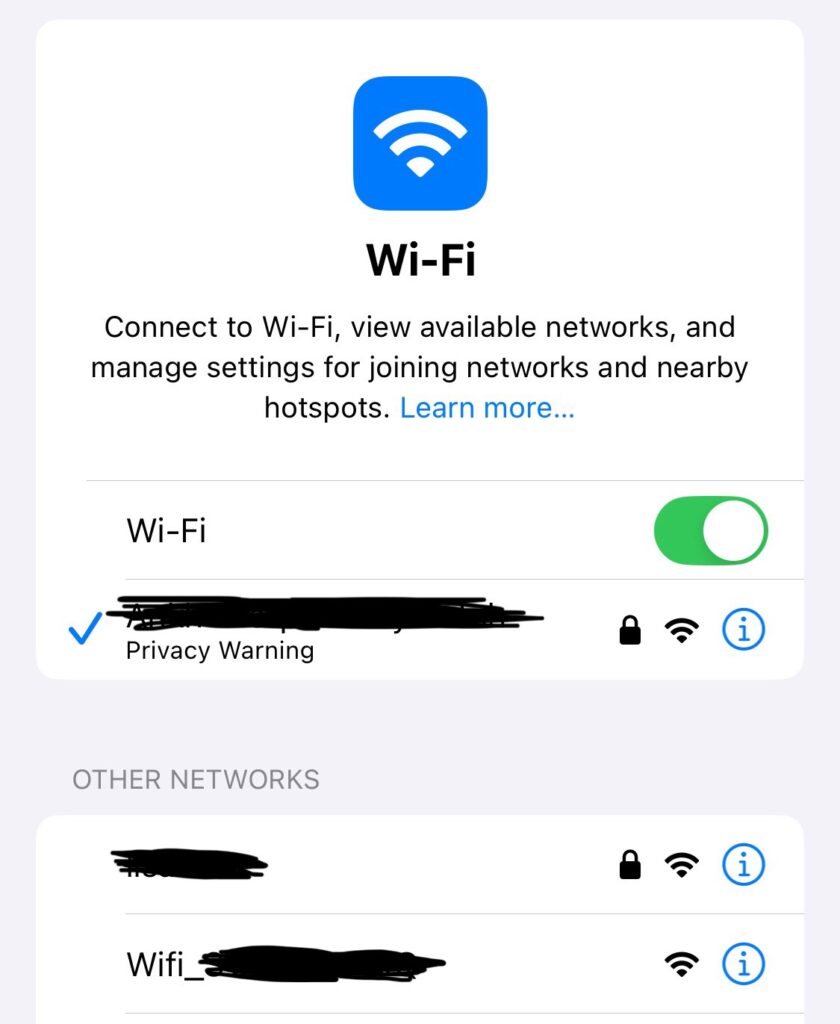Tap the signal icon on the first other network
The height and width of the screenshot is (1024, 840).
pyautogui.click(x=681, y=864)
